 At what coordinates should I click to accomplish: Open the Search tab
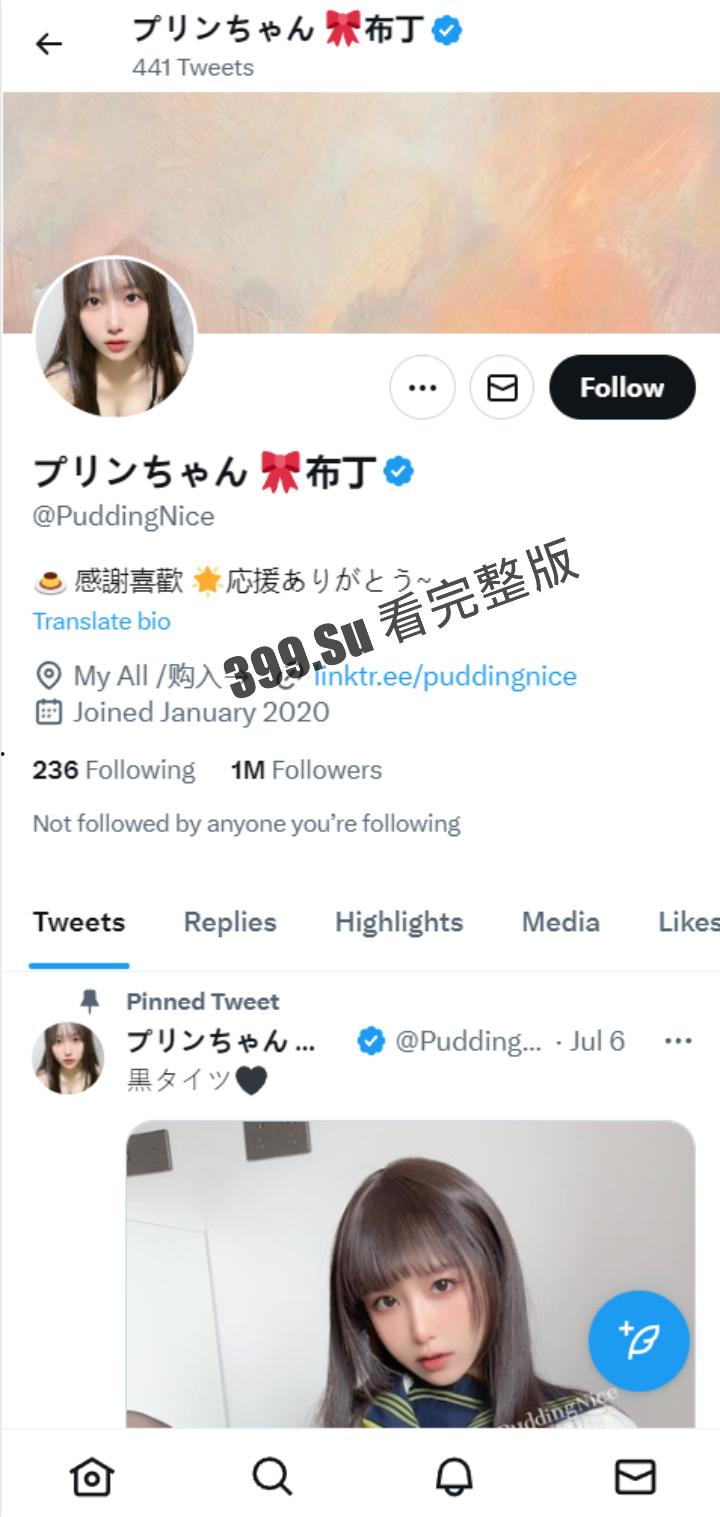pos(272,1476)
